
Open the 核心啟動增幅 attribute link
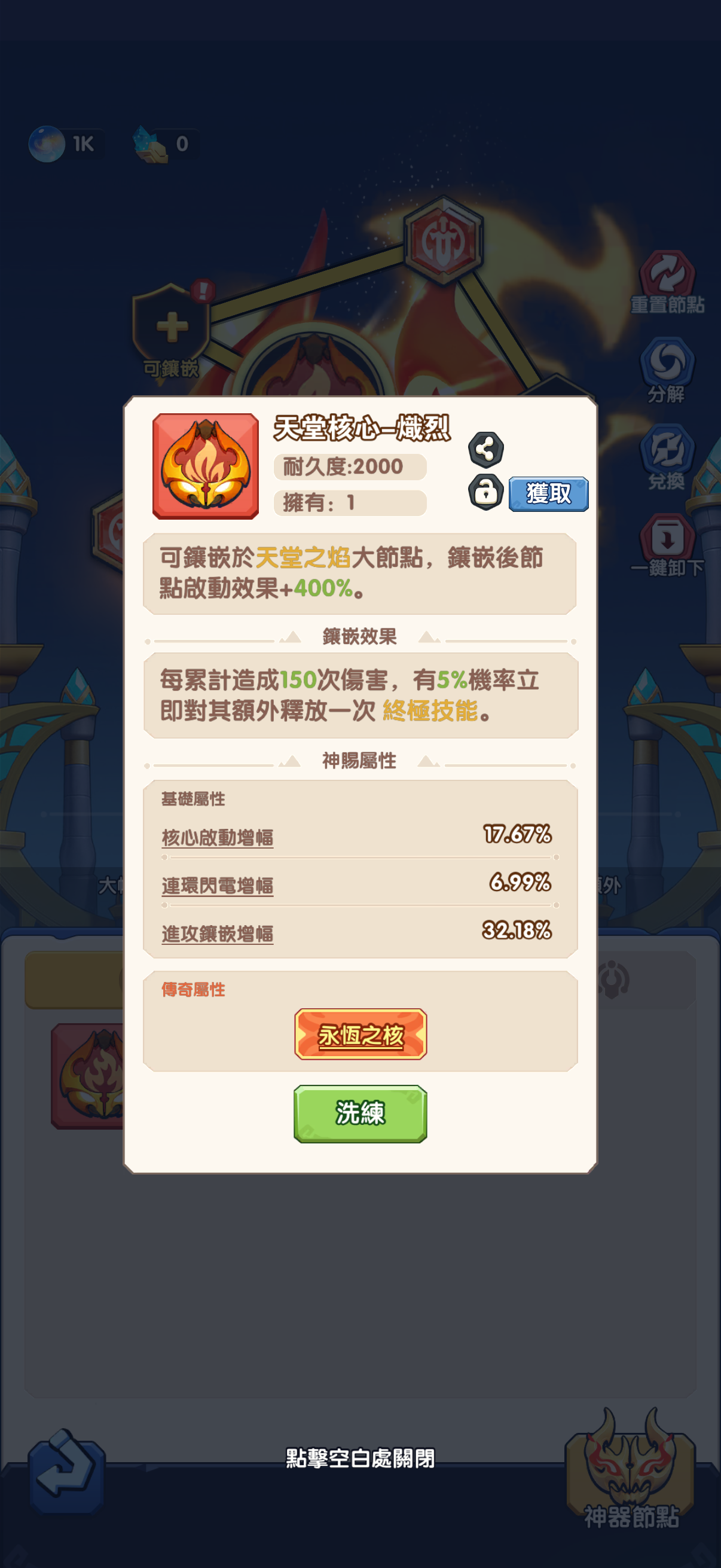click(217, 838)
